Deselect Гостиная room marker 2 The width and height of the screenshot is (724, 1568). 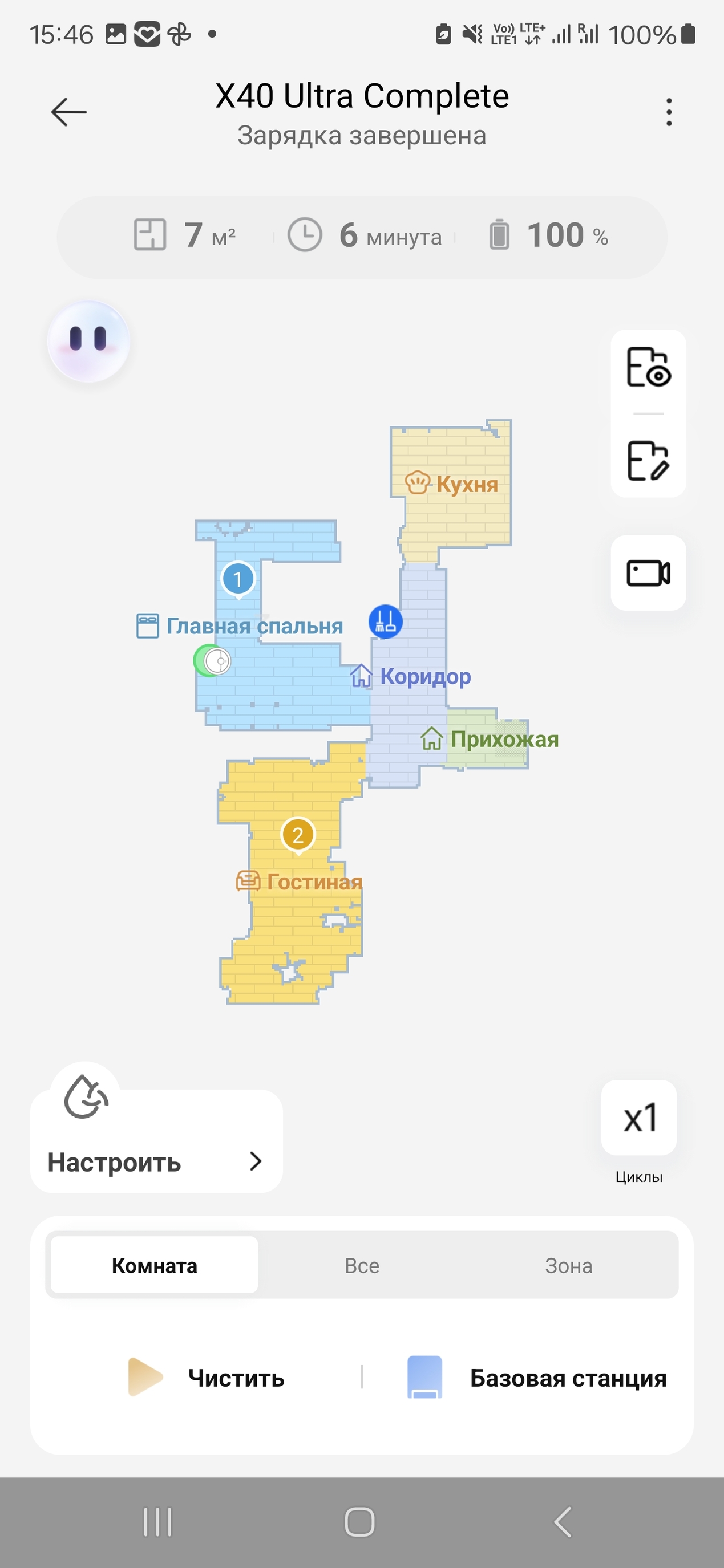(x=298, y=835)
